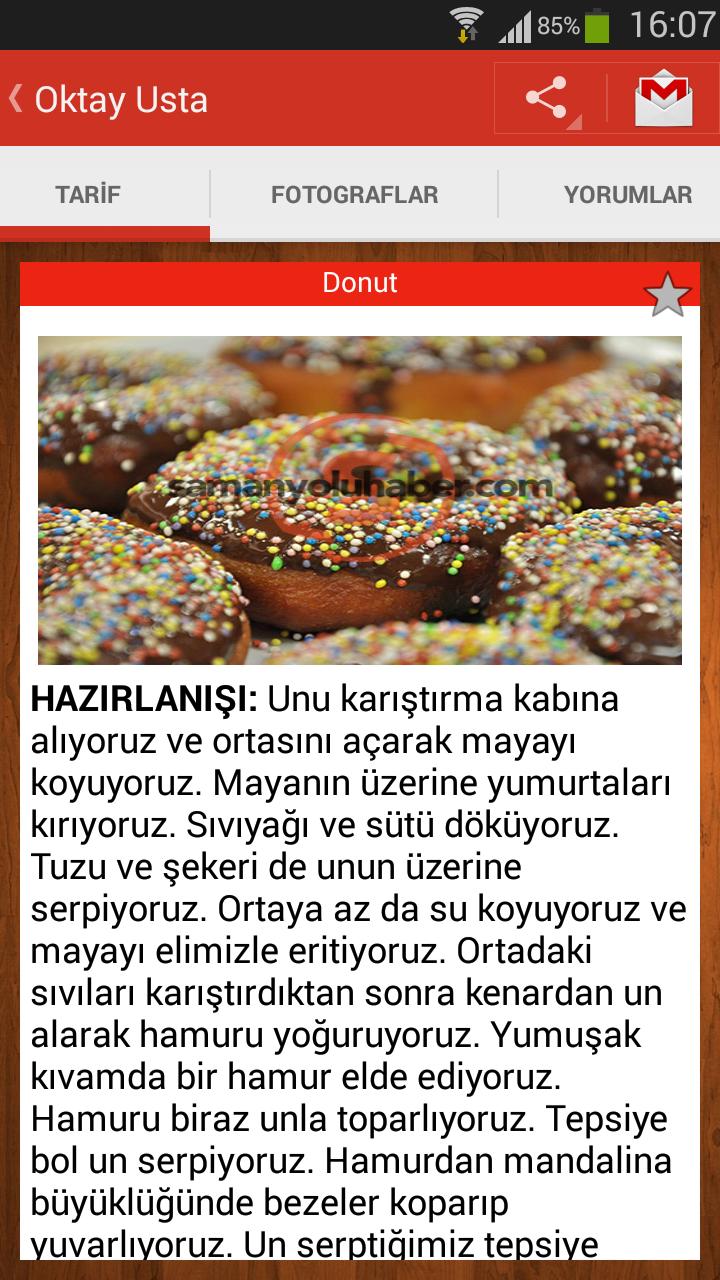Share this Donut recipe
This screenshot has height=1280, width=720.
[x=547, y=99]
